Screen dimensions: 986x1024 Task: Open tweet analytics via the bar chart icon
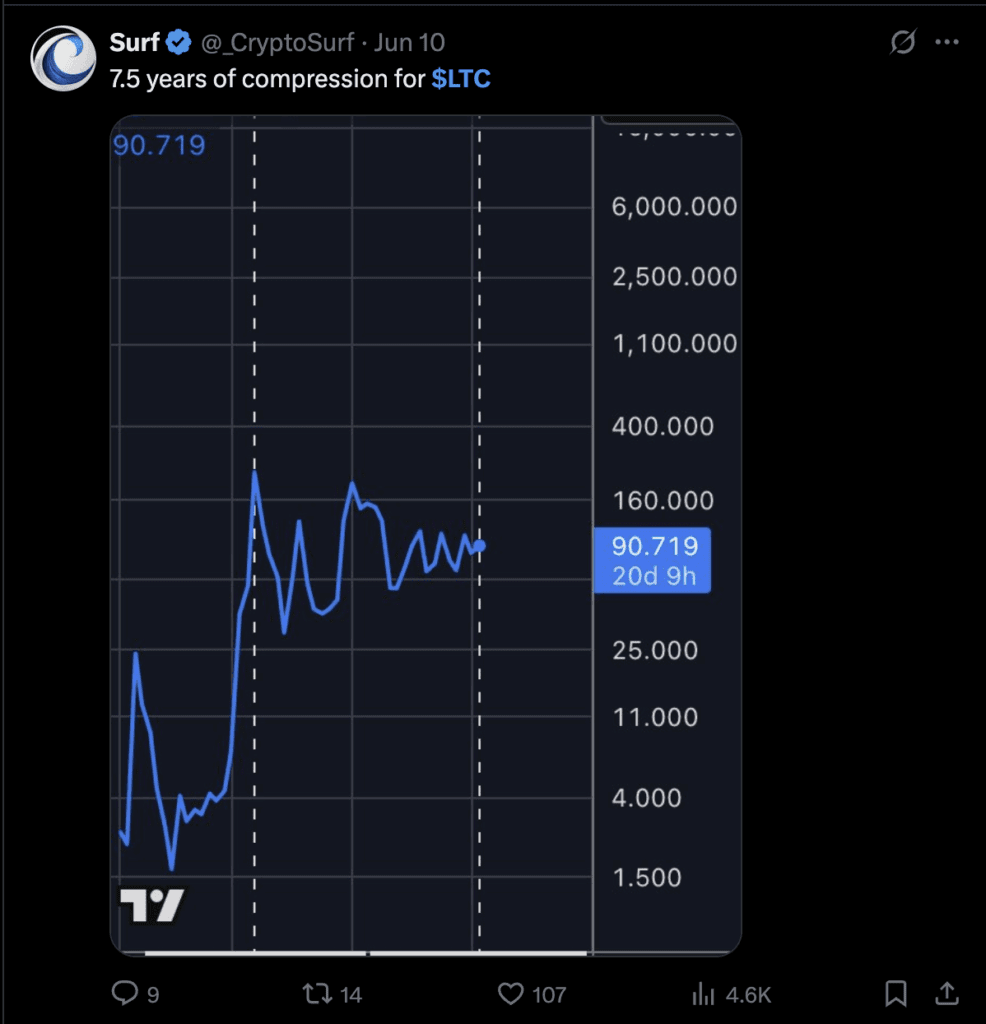pyautogui.click(x=702, y=993)
